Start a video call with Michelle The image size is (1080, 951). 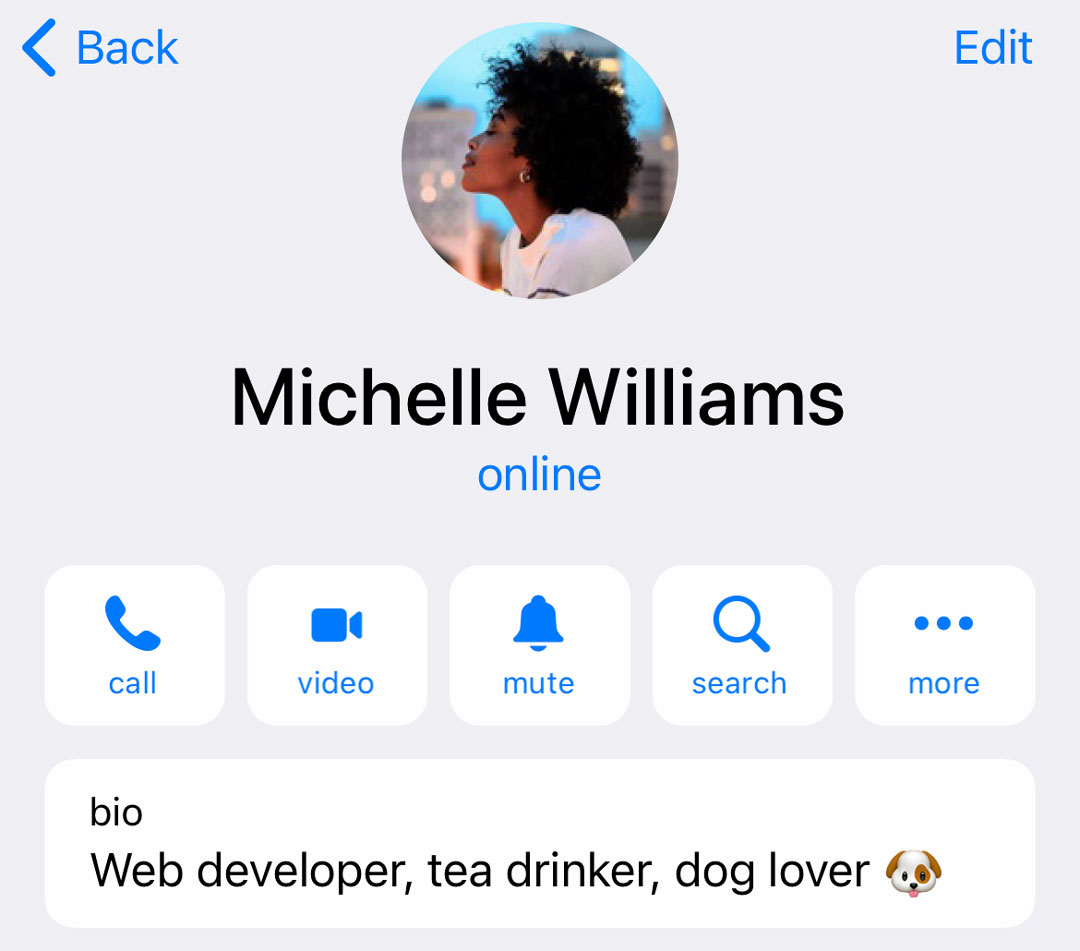[x=337, y=645]
